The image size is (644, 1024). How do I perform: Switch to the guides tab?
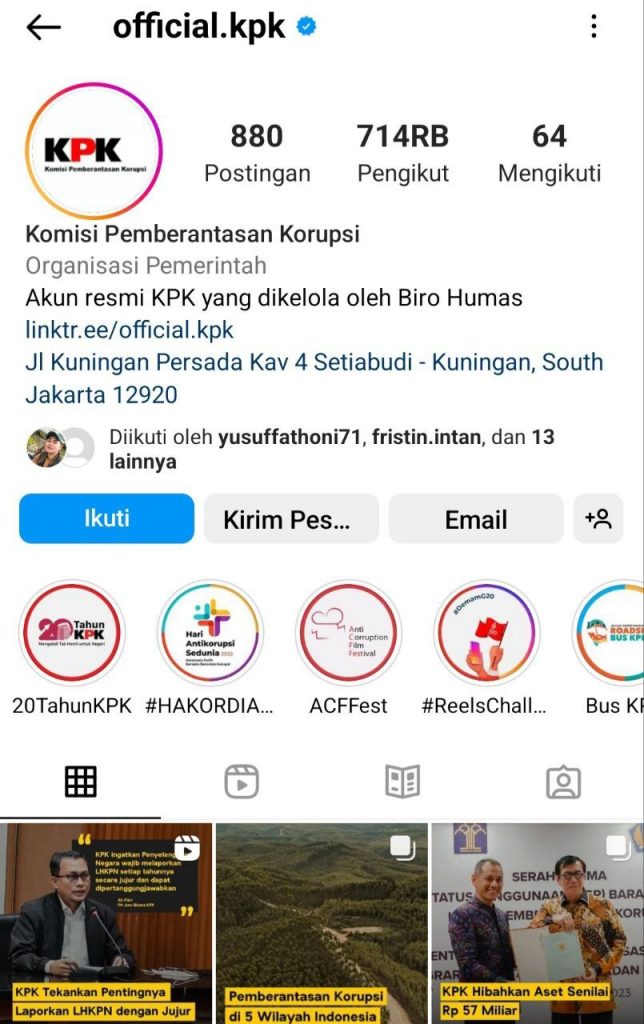(402, 782)
